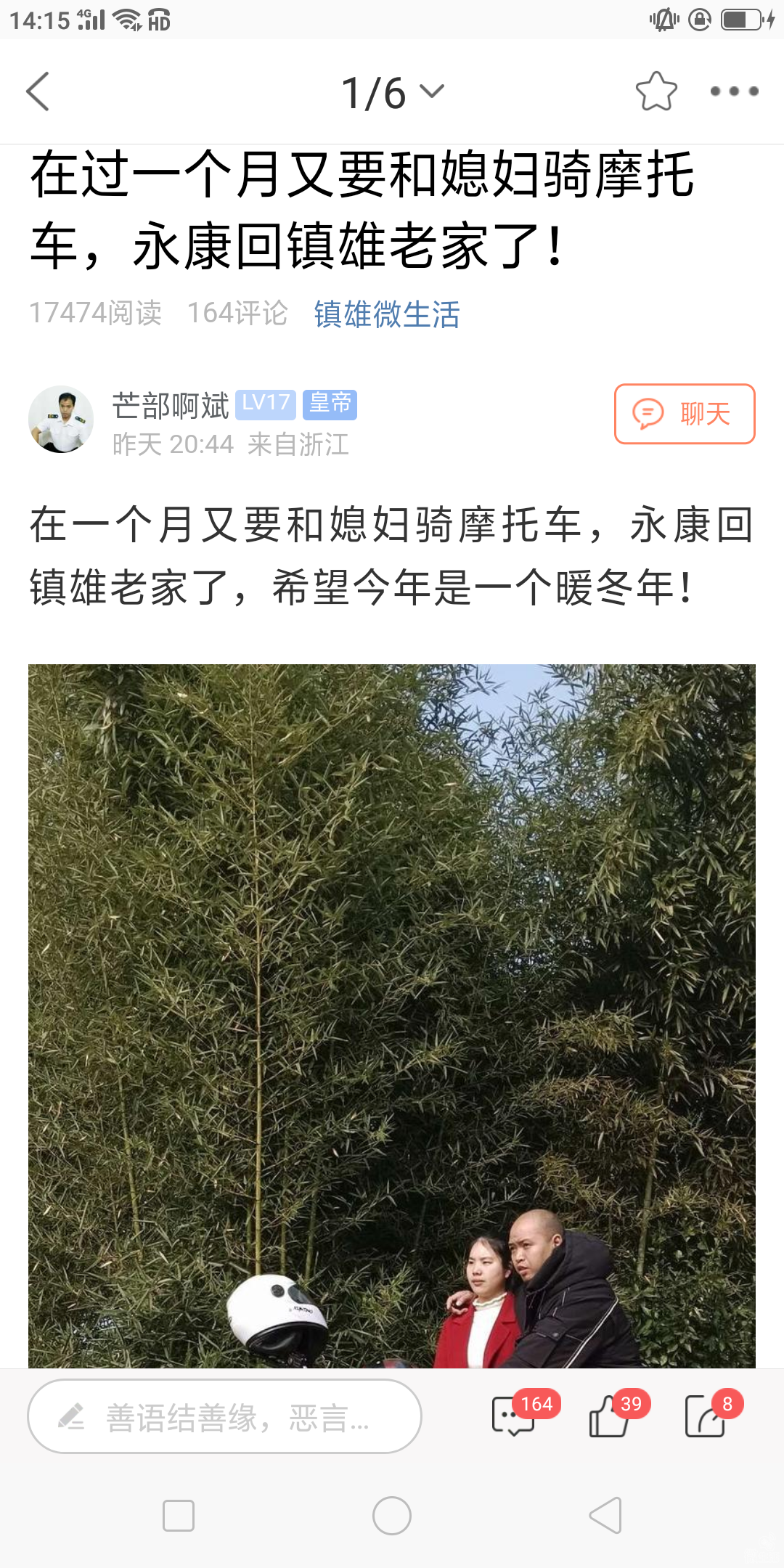Tap the system home button
The height and width of the screenshot is (1568, 784).
pos(392,1516)
